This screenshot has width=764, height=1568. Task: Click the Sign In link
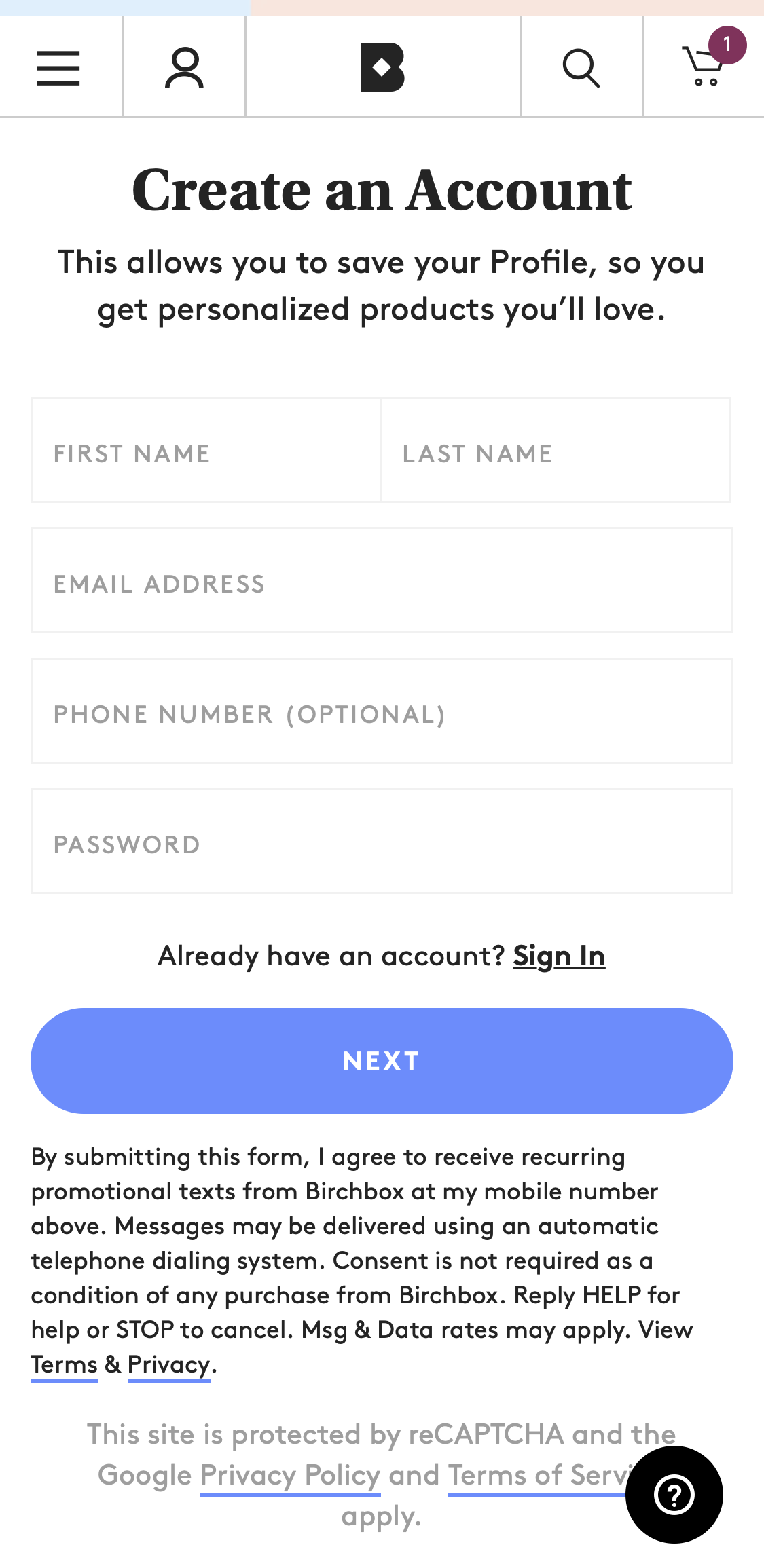[560, 956]
